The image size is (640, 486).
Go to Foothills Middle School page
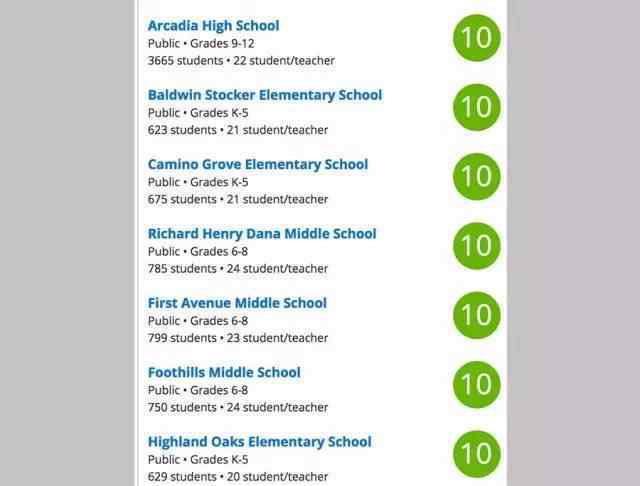pos(224,372)
